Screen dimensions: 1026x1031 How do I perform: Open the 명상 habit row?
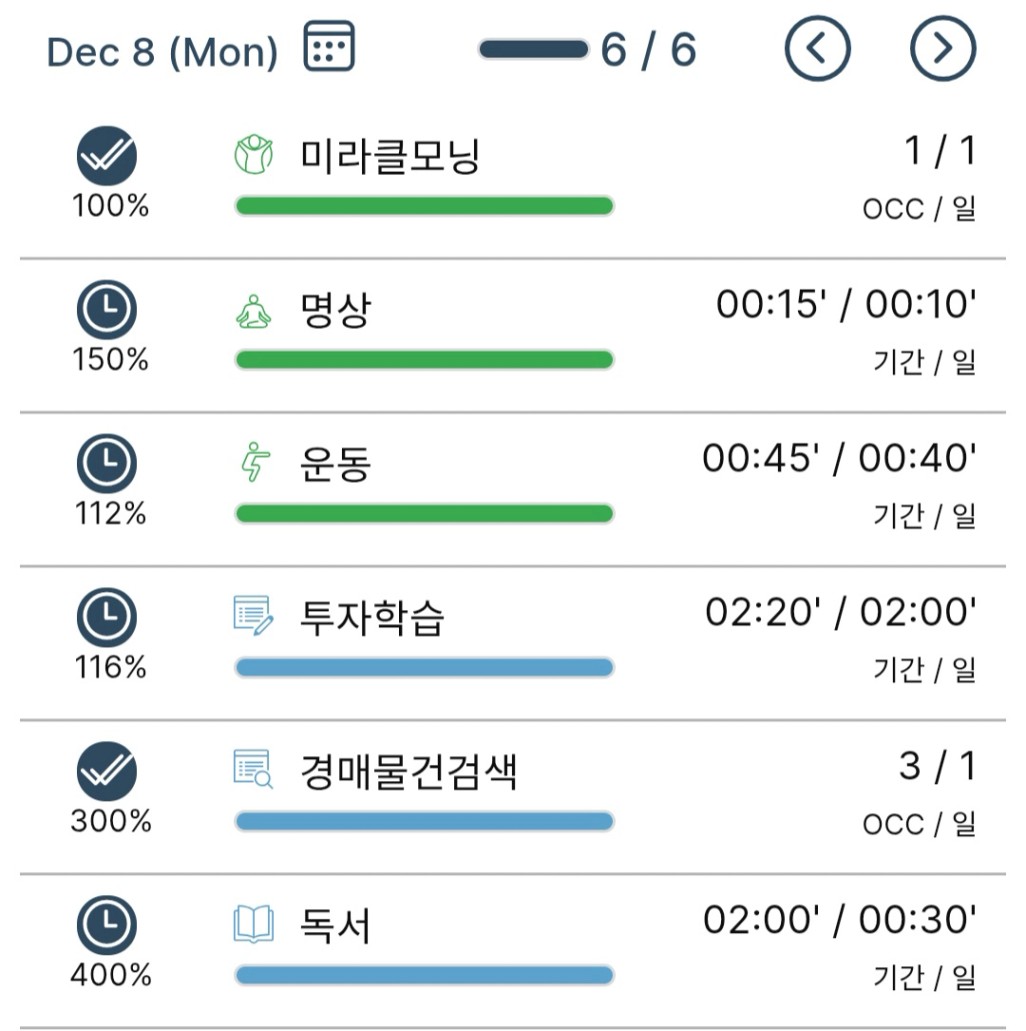pyautogui.click(x=336, y=311)
